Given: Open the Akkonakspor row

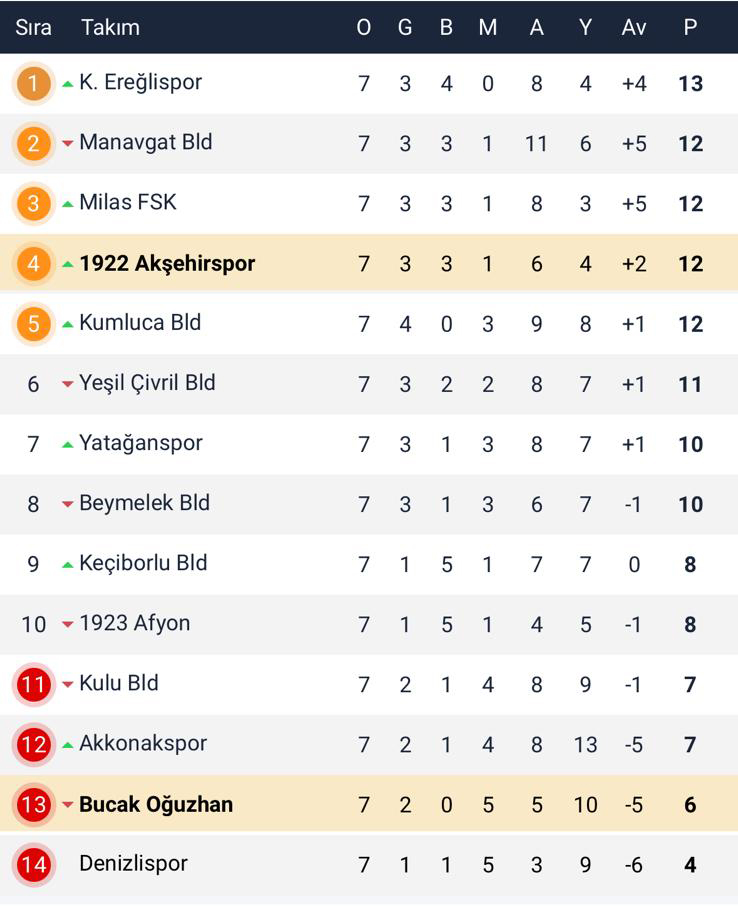Looking at the screenshot, I should (x=143, y=744).
